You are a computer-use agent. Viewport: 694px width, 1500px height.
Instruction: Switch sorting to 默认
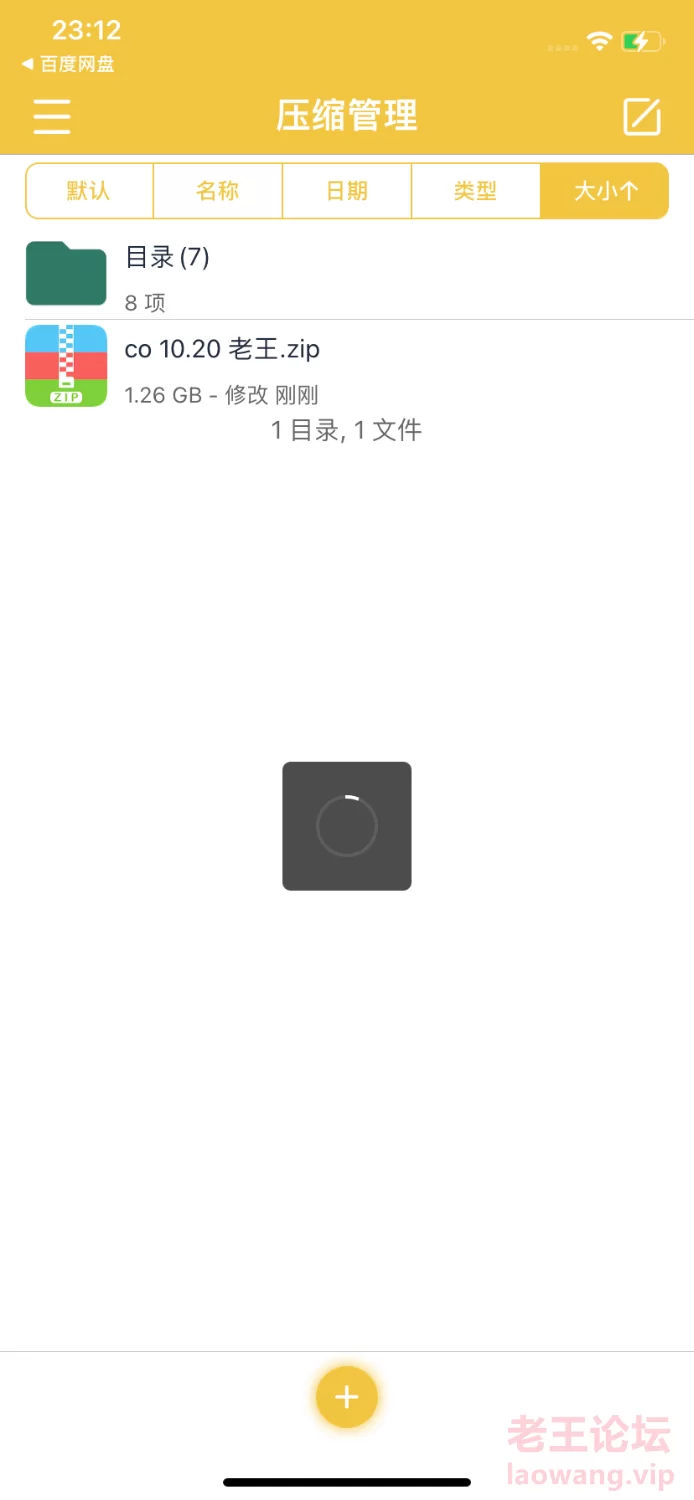[x=89, y=191]
